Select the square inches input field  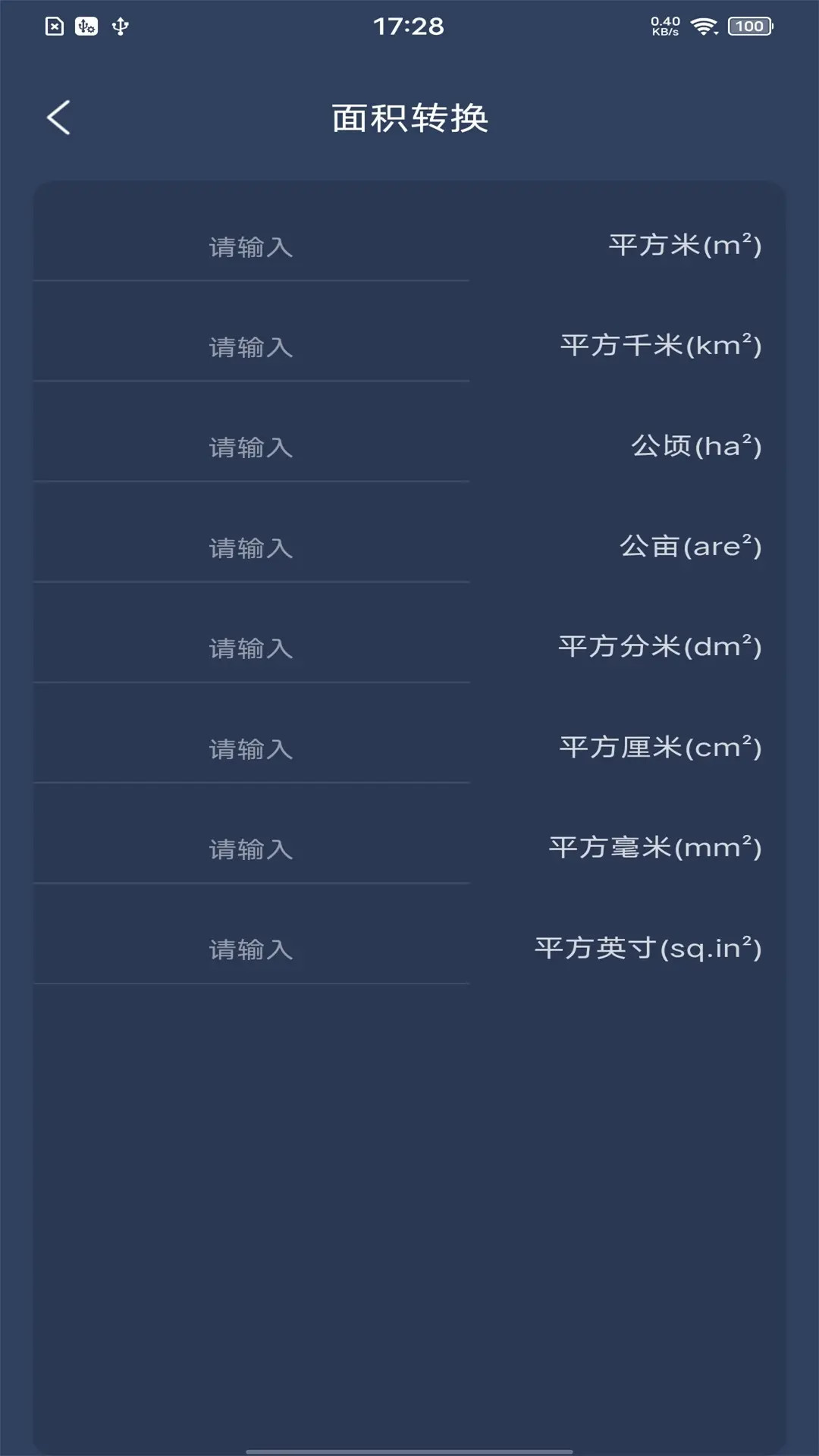click(x=250, y=949)
